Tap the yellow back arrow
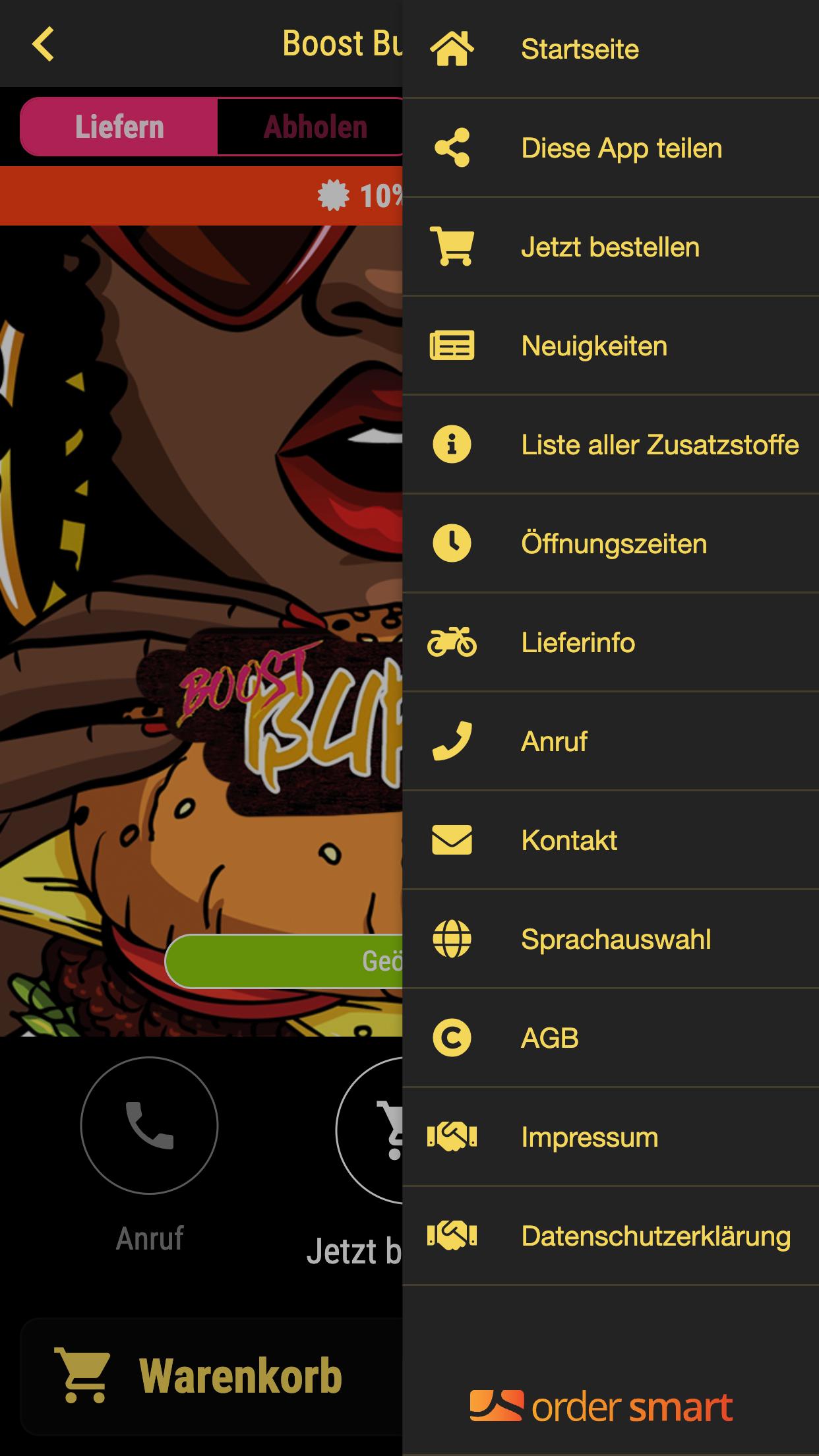The width and height of the screenshot is (819, 1456). [43, 44]
